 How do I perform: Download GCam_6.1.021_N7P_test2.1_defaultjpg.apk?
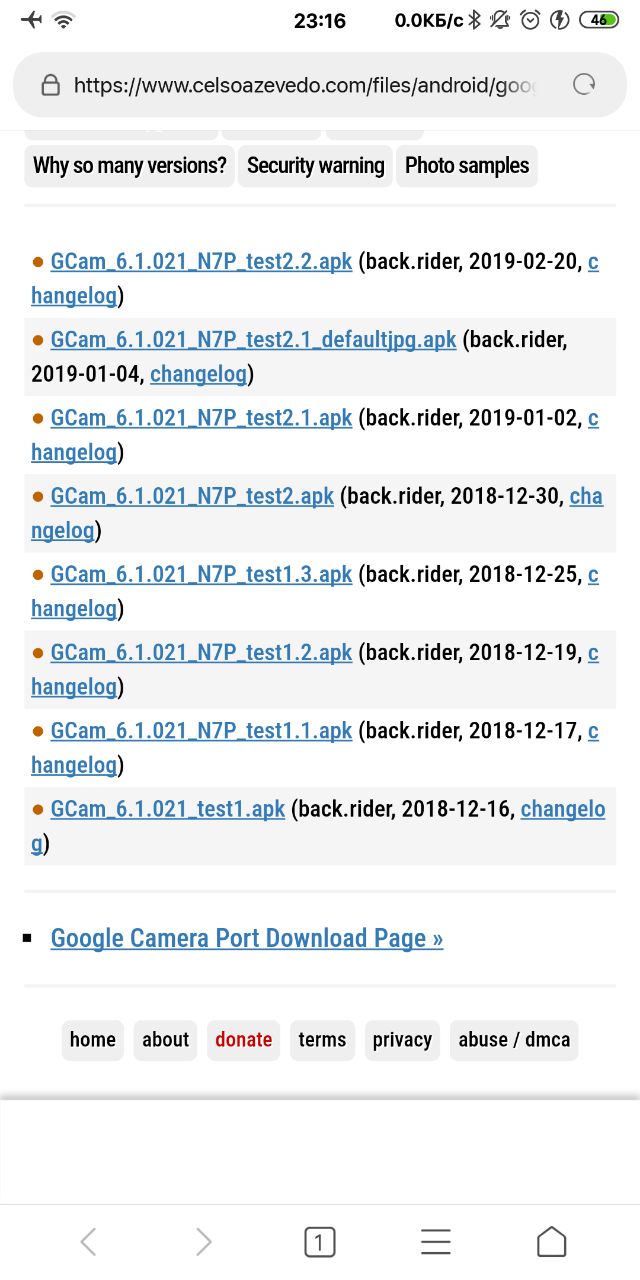pyautogui.click(x=253, y=339)
